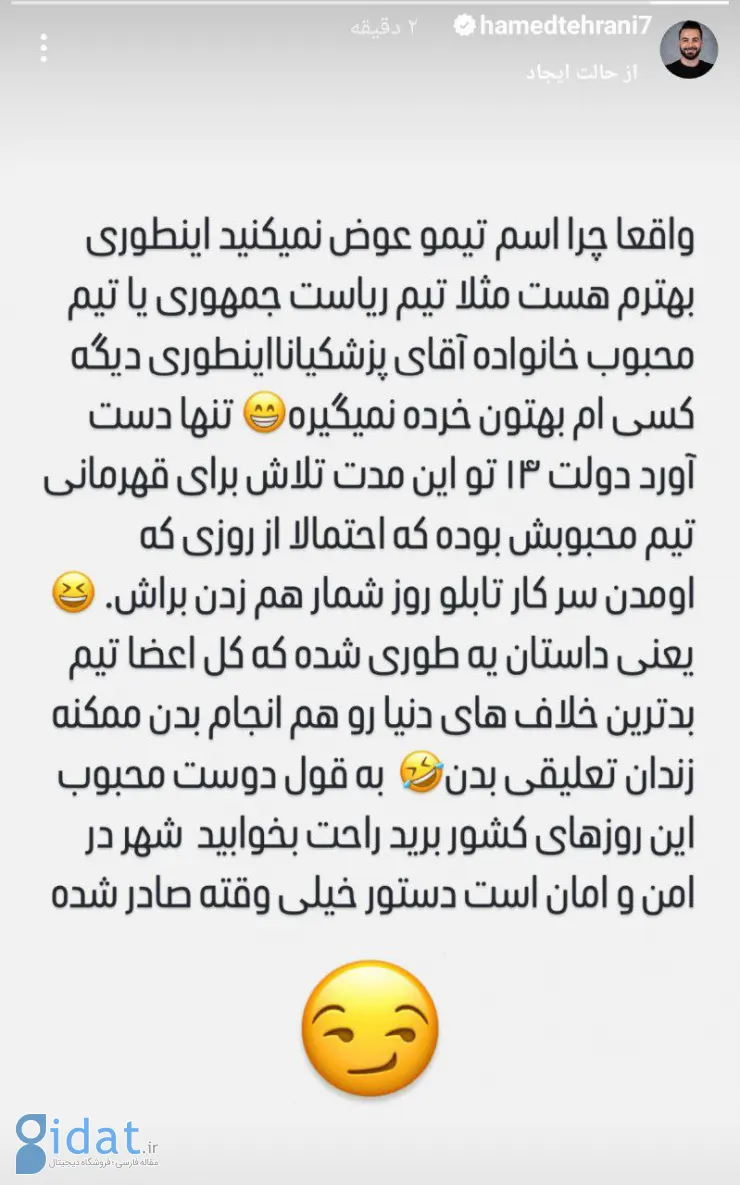Open the story's three-dot options menu
This screenshot has height=1185, width=740.
[42, 48]
